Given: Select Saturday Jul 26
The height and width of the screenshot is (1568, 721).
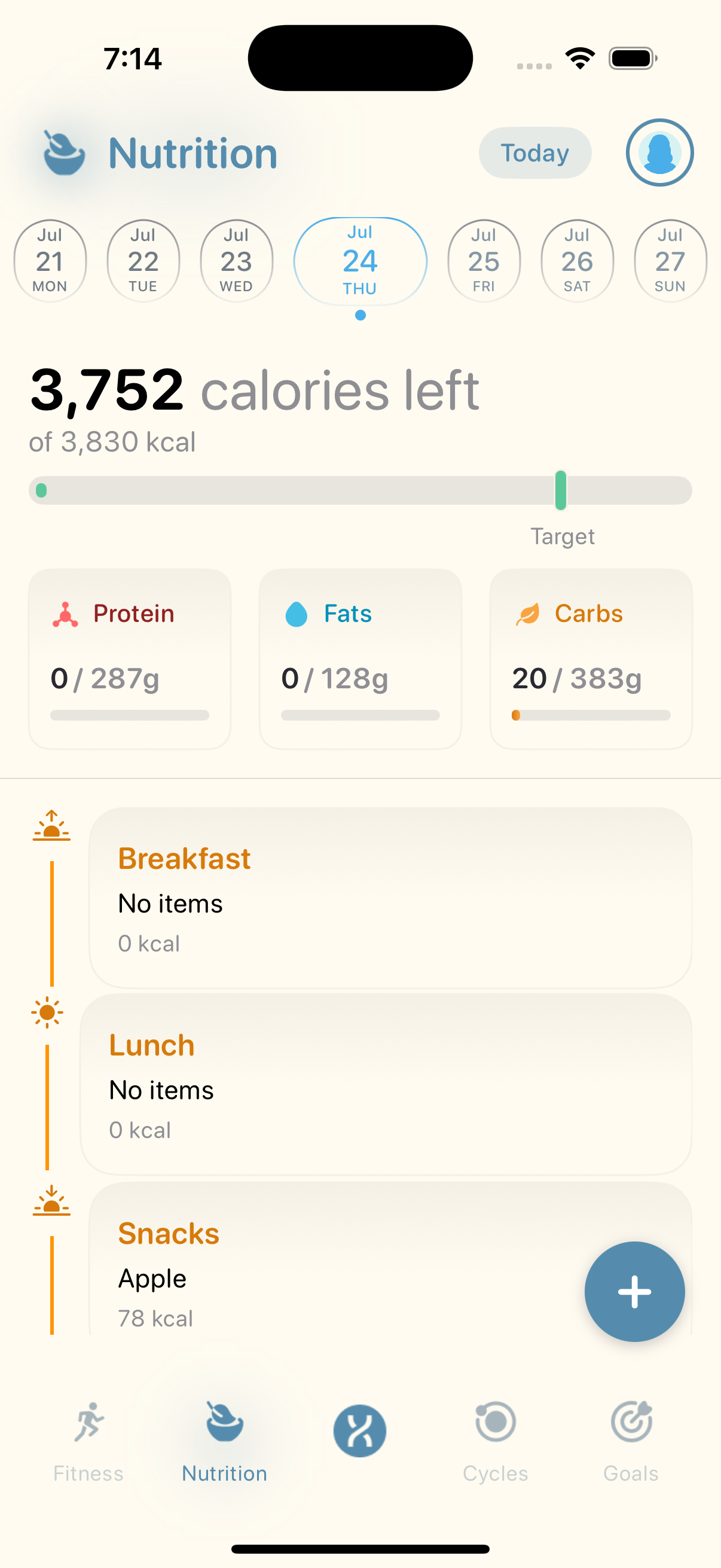Looking at the screenshot, I should pyautogui.click(x=577, y=261).
